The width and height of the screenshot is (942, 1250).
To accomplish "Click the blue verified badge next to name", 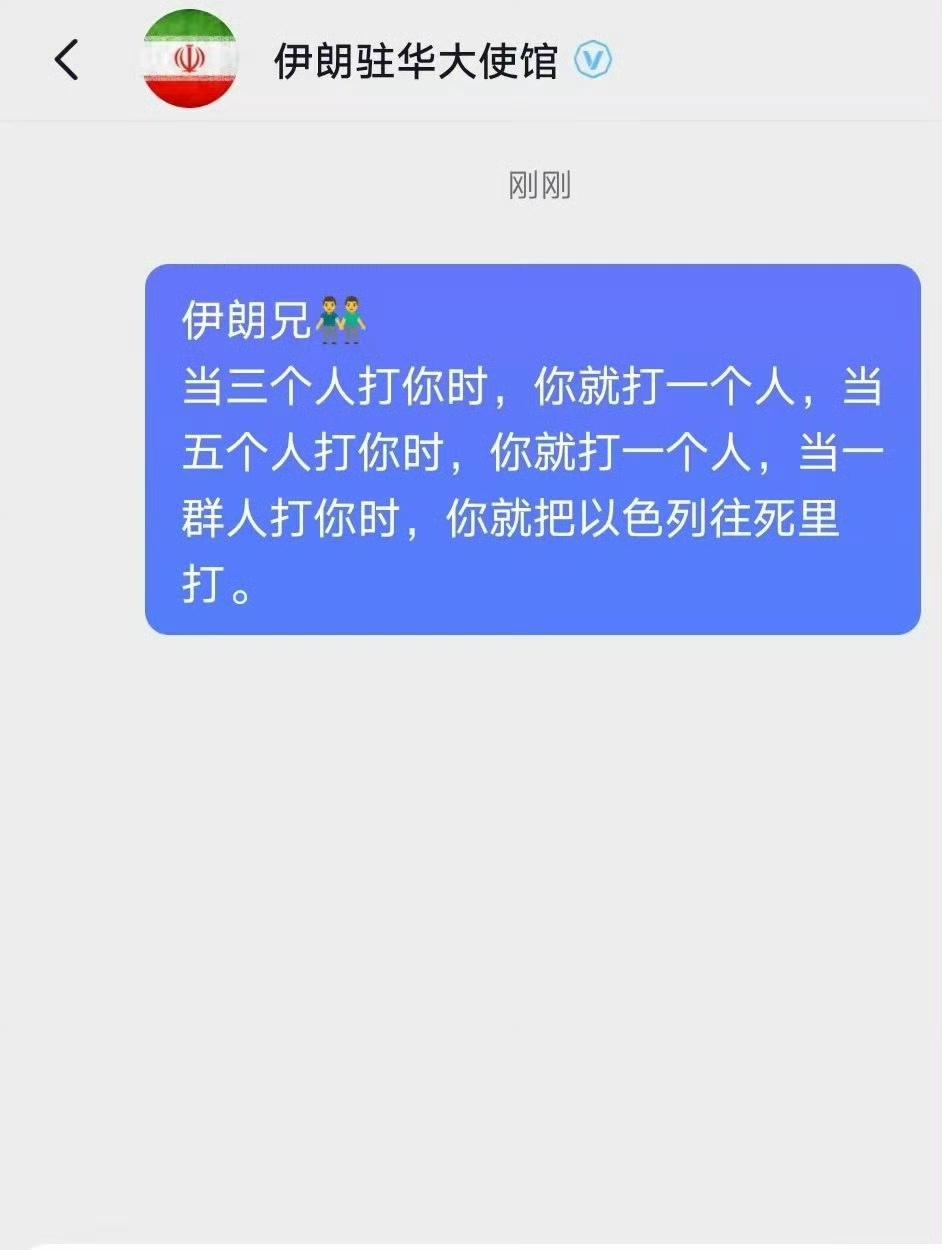I will coord(595,60).
